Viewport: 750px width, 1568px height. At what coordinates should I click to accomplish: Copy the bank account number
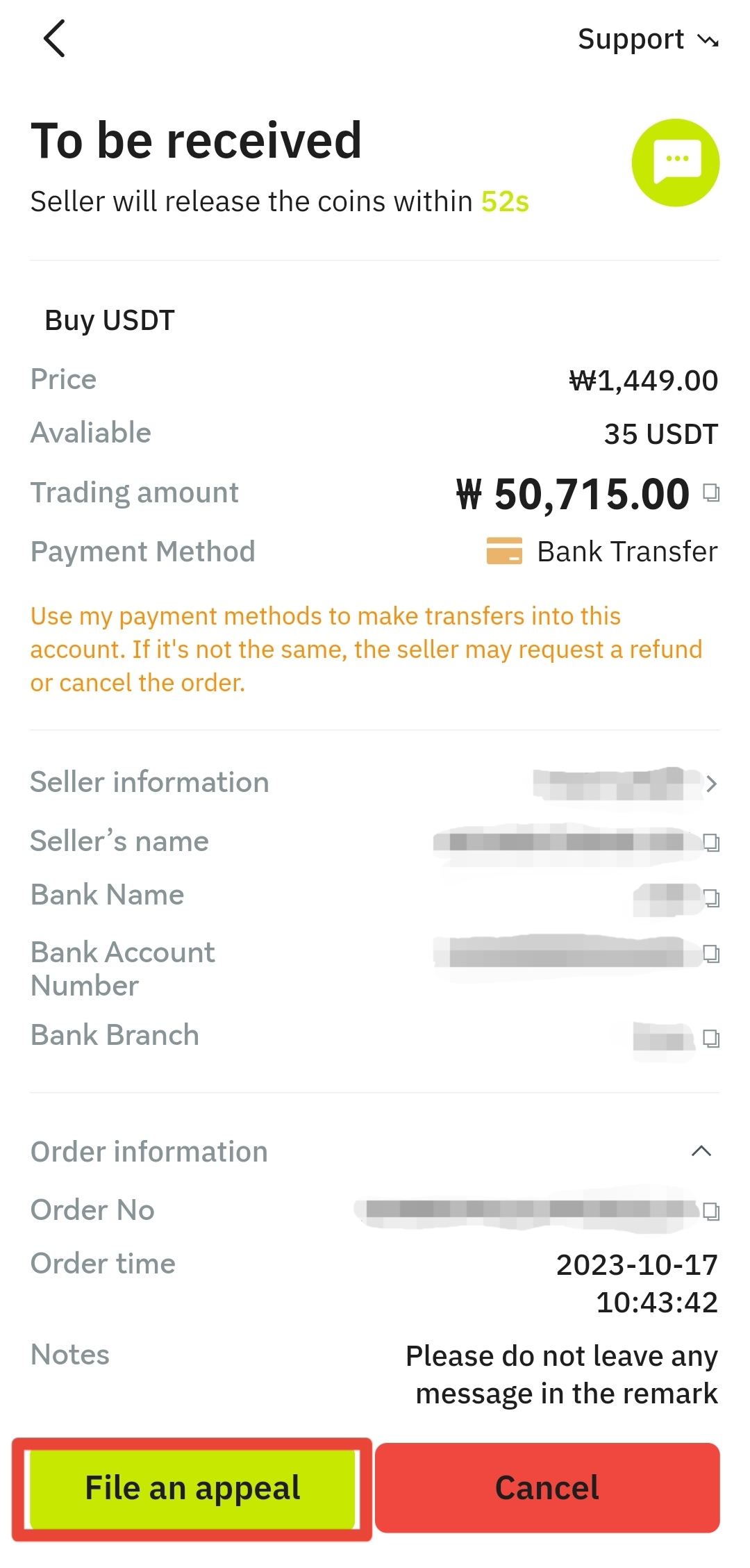point(711,953)
